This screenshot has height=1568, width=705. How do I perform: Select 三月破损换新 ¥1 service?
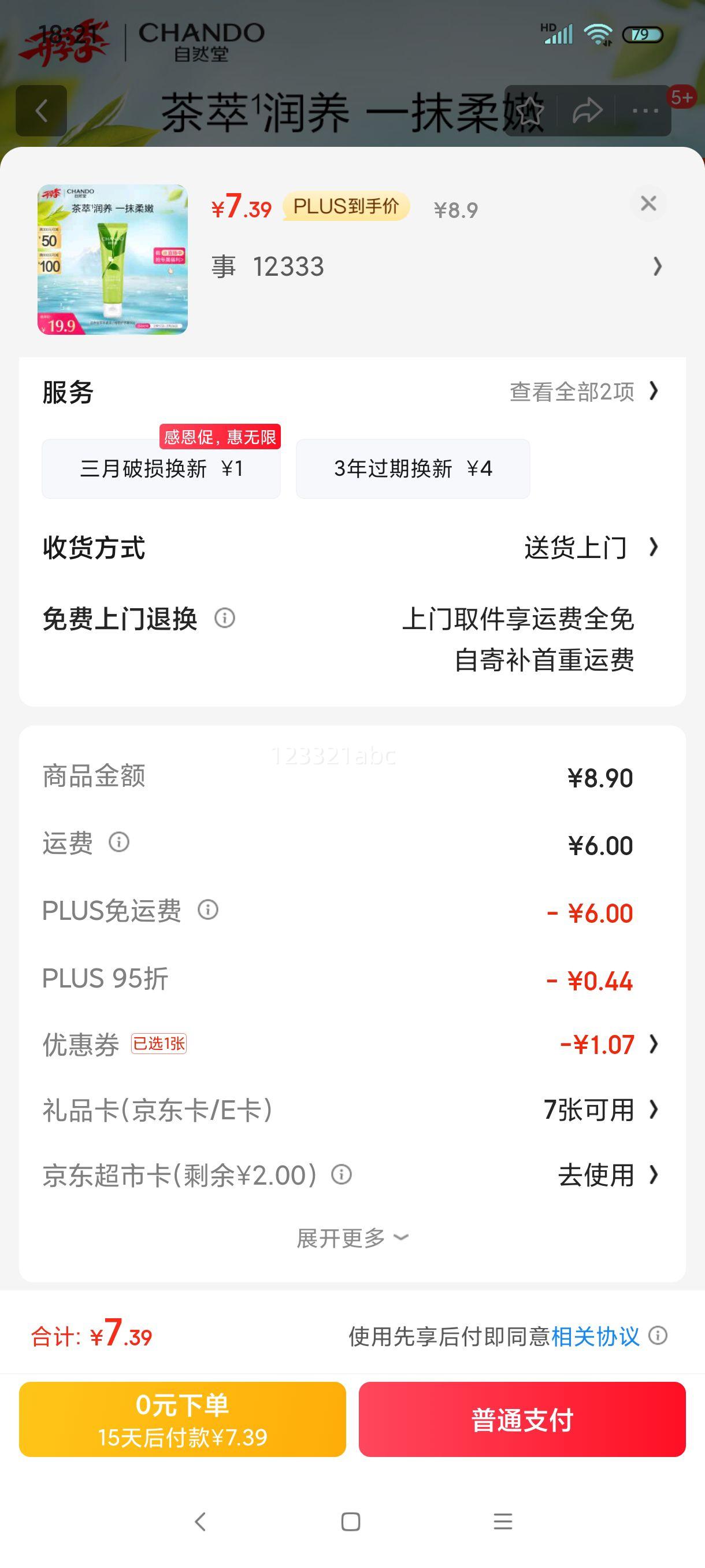161,469
